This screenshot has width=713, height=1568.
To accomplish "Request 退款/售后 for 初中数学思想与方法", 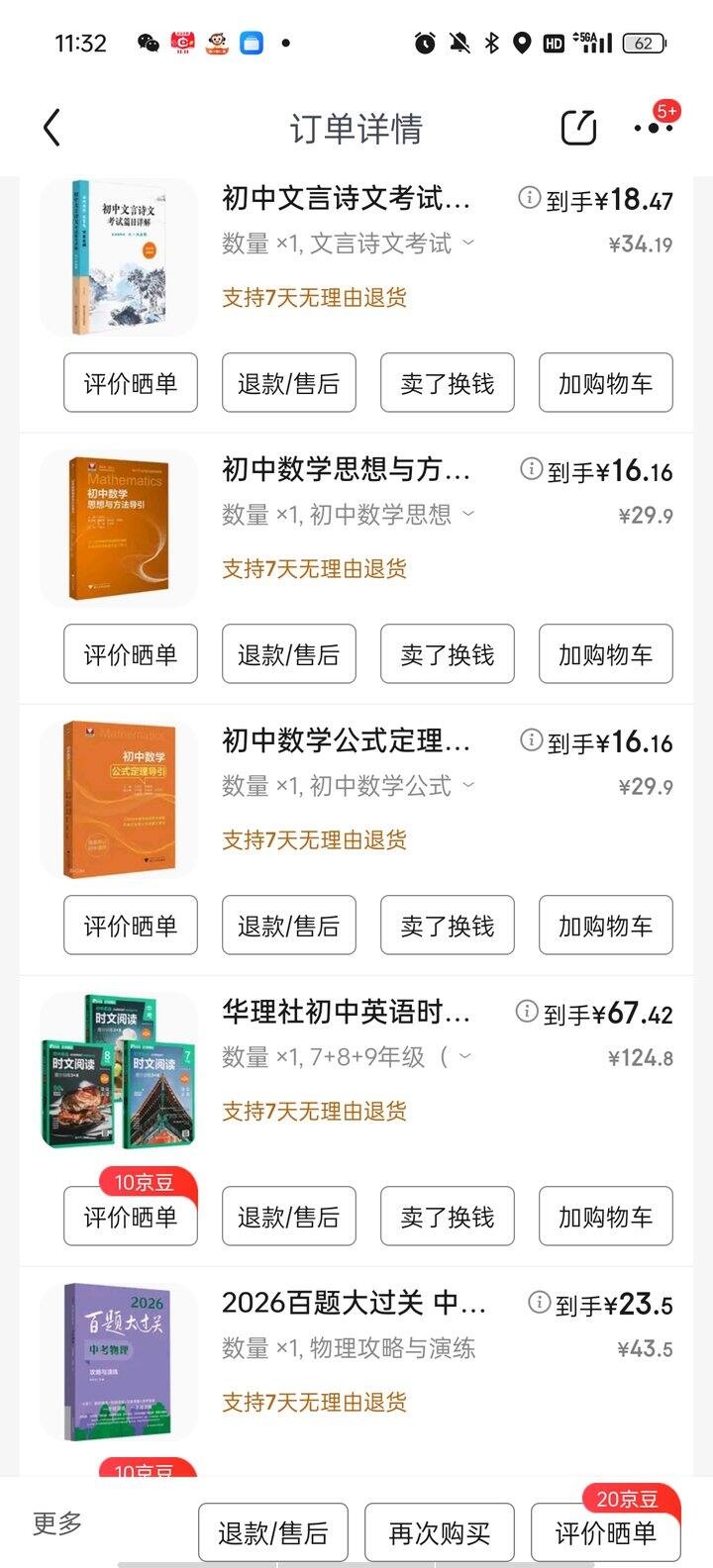I will (x=289, y=654).
